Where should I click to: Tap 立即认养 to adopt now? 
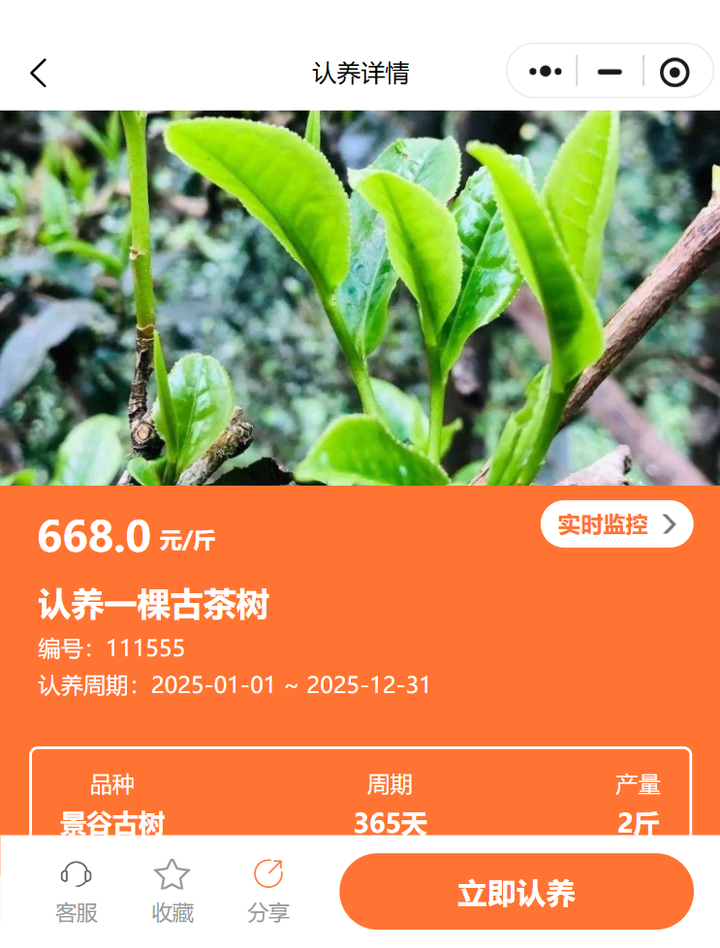[516, 892]
